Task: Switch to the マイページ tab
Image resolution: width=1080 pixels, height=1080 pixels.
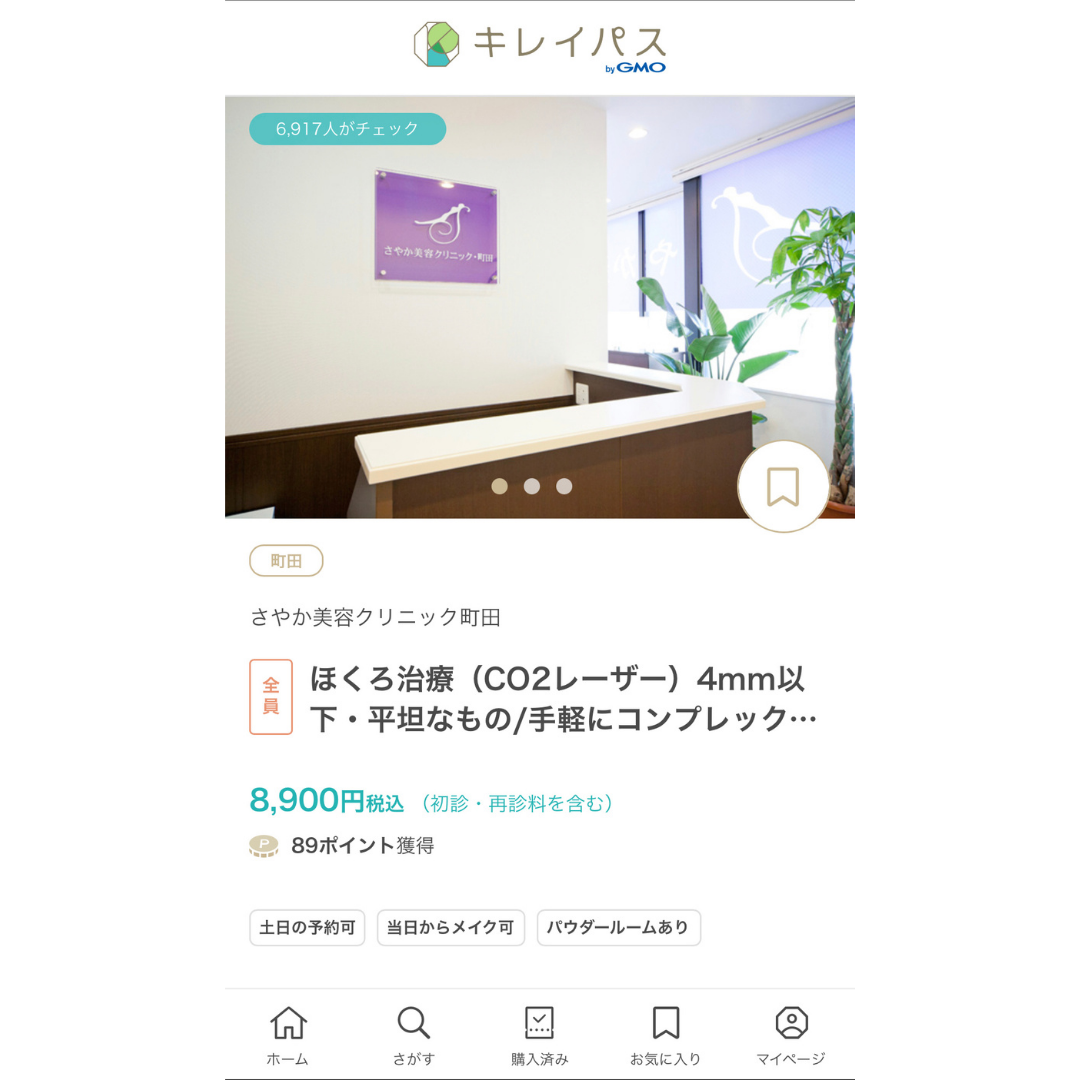Action: pyautogui.click(x=791, y=1036)
